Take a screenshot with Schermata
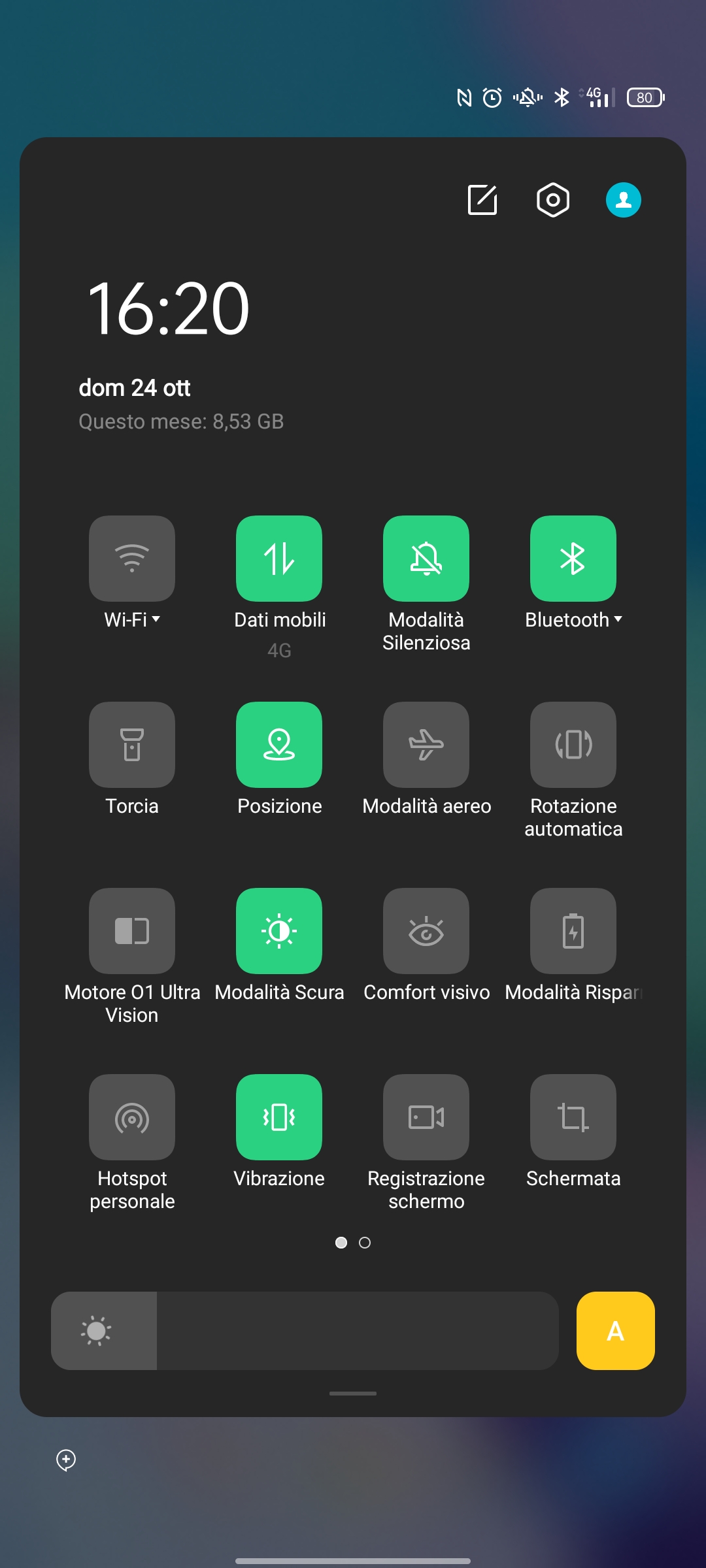 pyautogui.click(x=573, y=1117)
